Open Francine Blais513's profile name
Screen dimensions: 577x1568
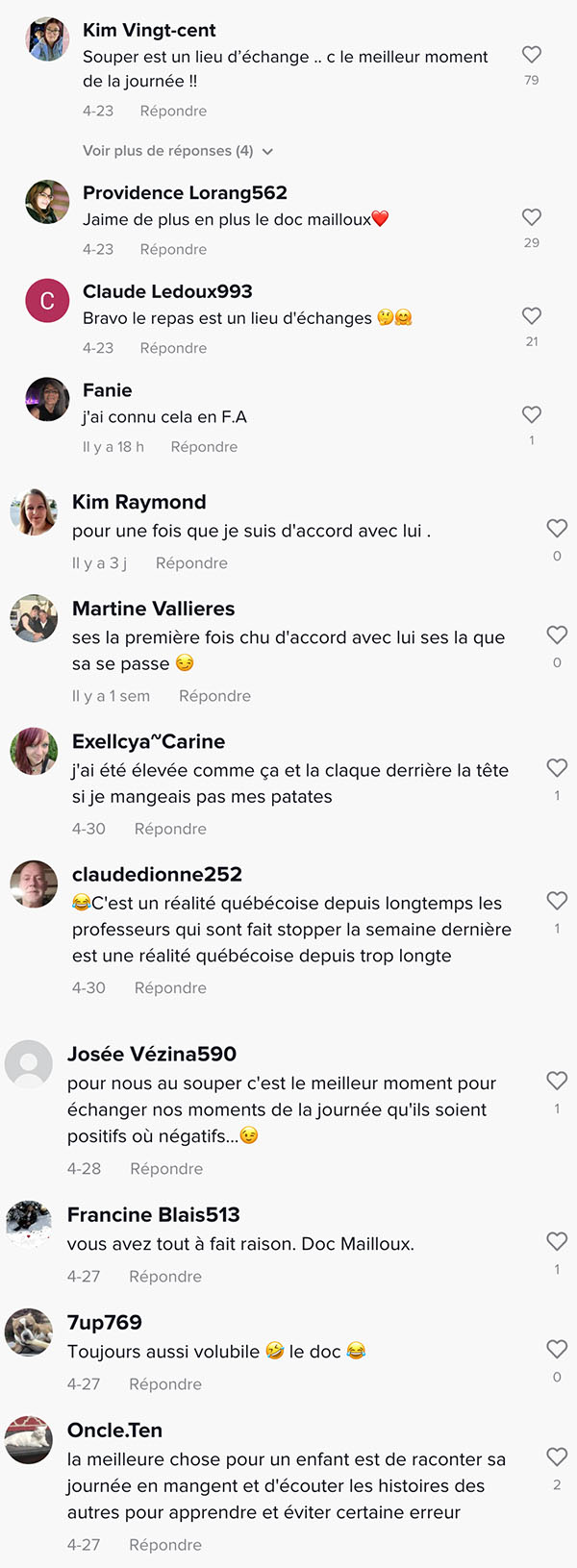pyautogui.click(x=154, y=1214)
